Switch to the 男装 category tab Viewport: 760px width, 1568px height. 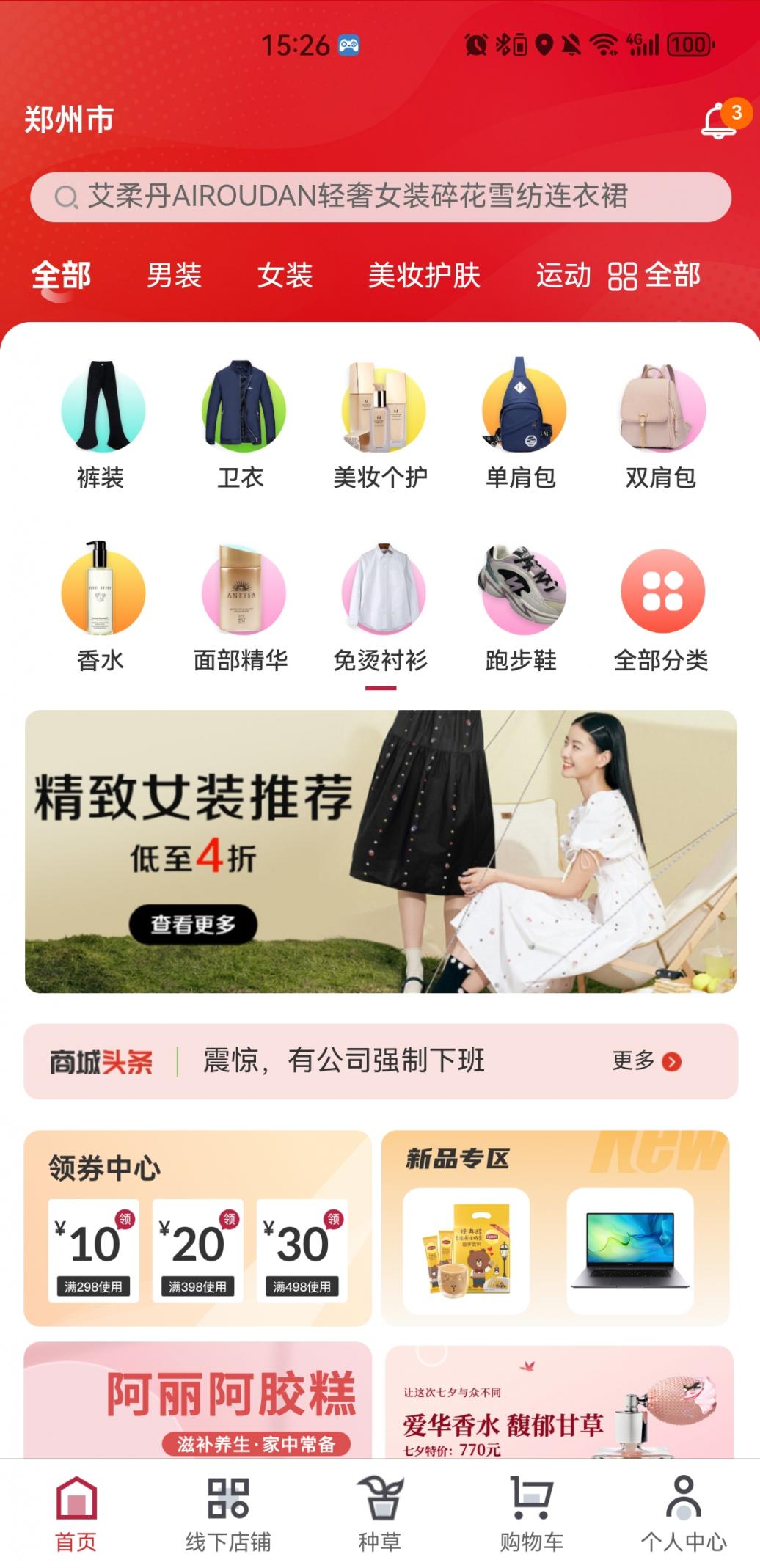pyautogui.click(x=174, y=276)
